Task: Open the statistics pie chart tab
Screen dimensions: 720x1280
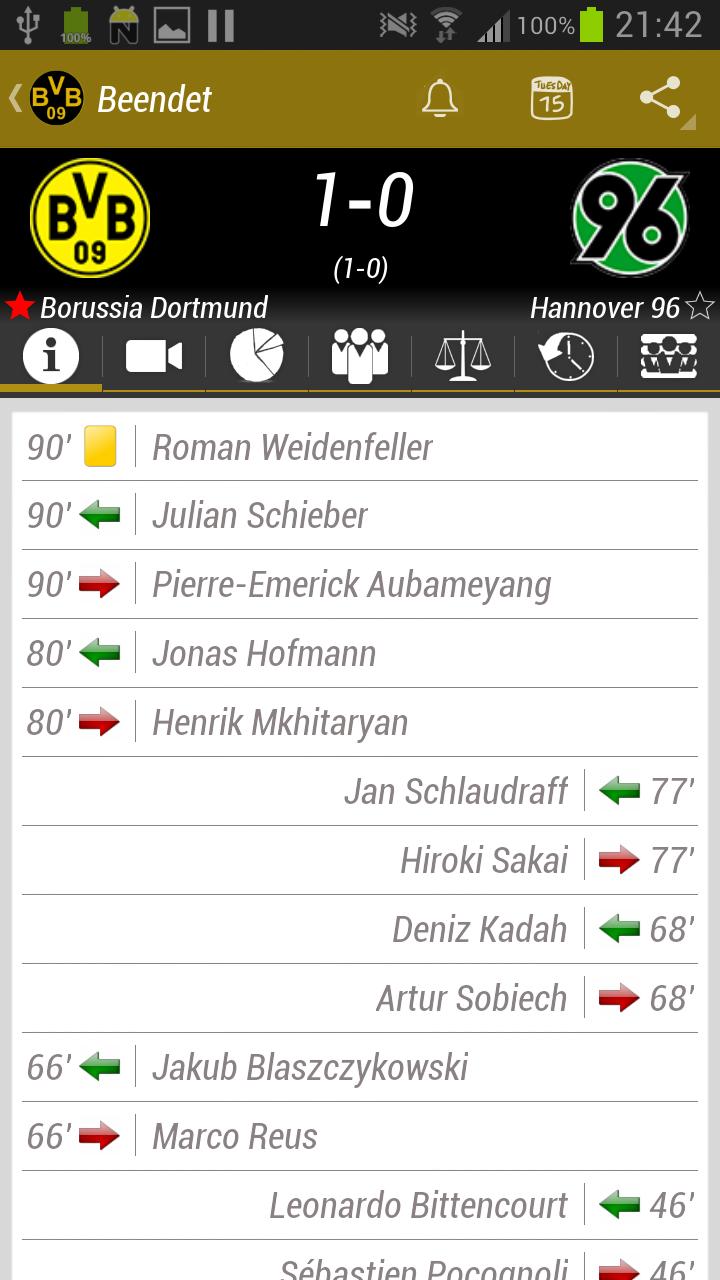Action: (x=257, y=357)
